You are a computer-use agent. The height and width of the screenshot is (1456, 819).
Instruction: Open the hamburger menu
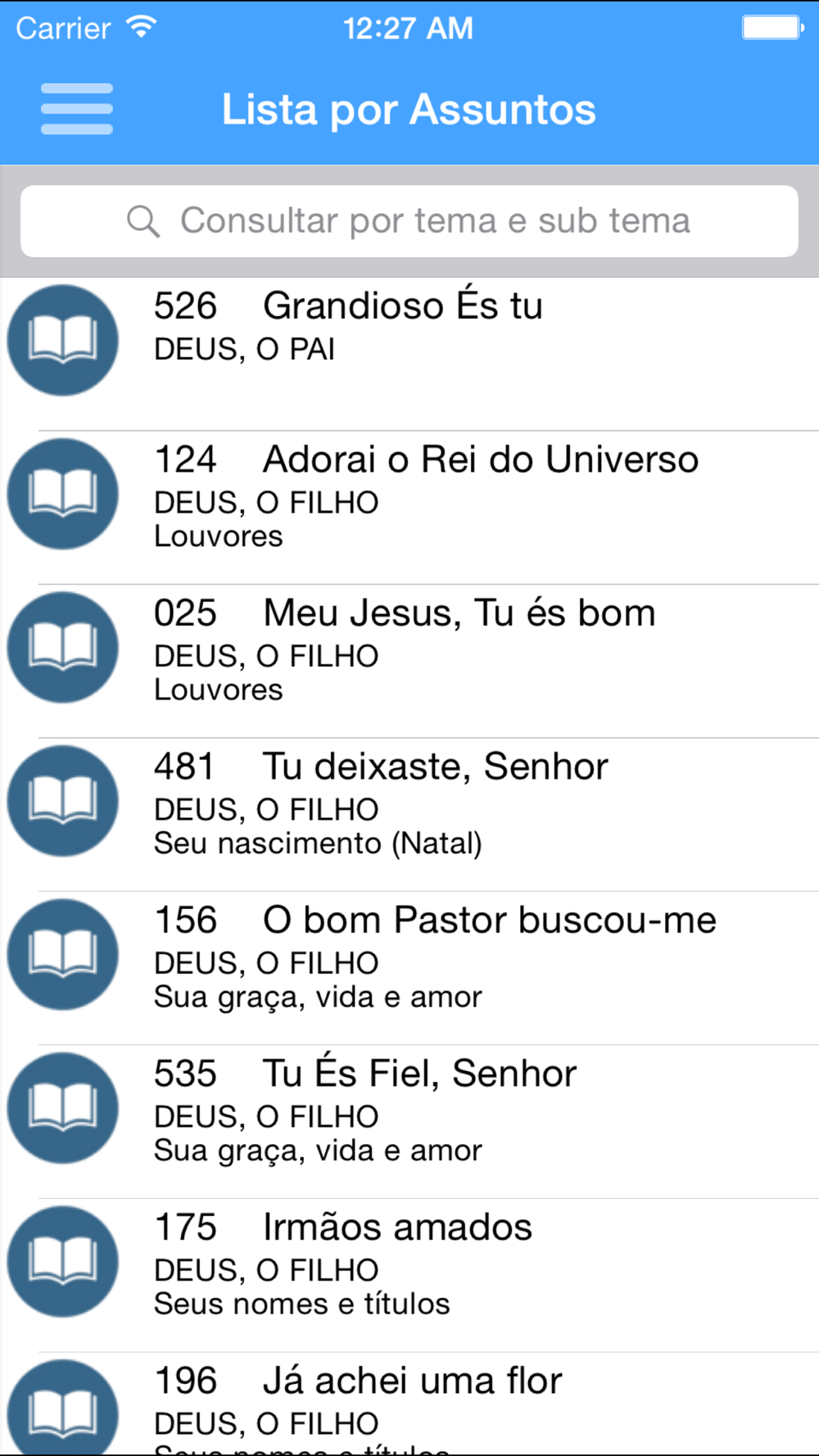coord(76,109)
